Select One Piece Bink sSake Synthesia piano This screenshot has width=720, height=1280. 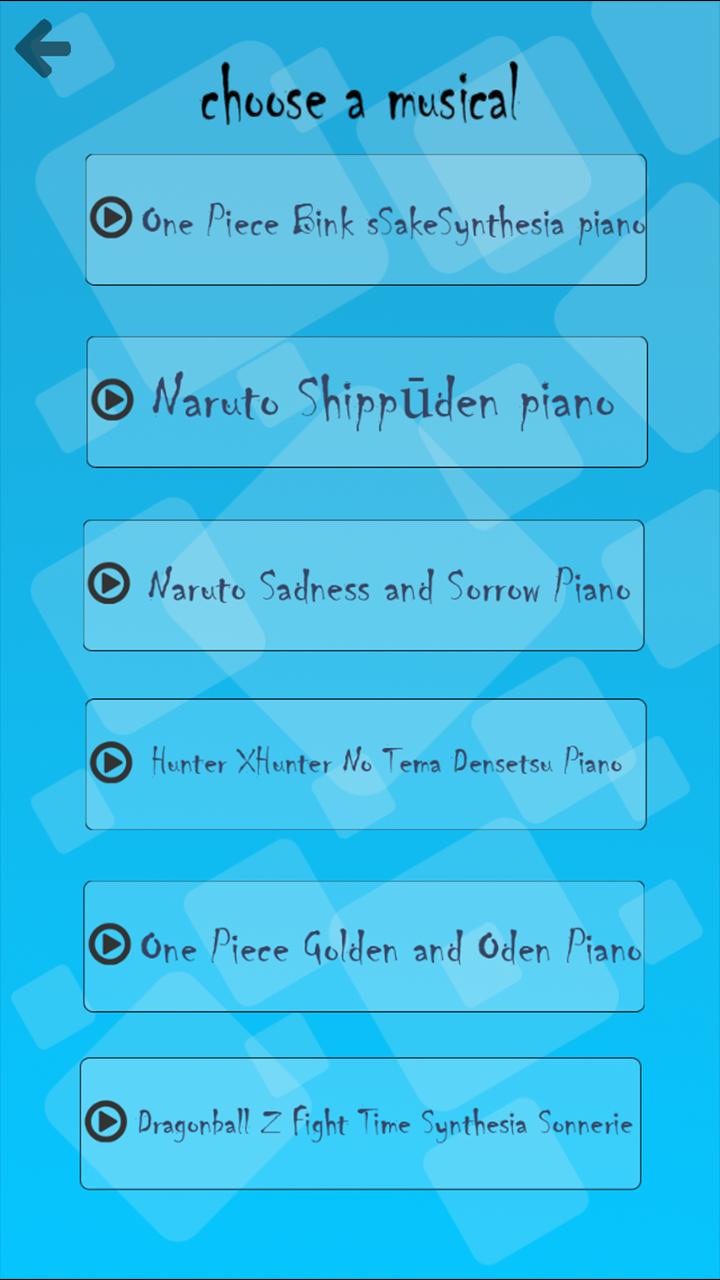[366, 220]
